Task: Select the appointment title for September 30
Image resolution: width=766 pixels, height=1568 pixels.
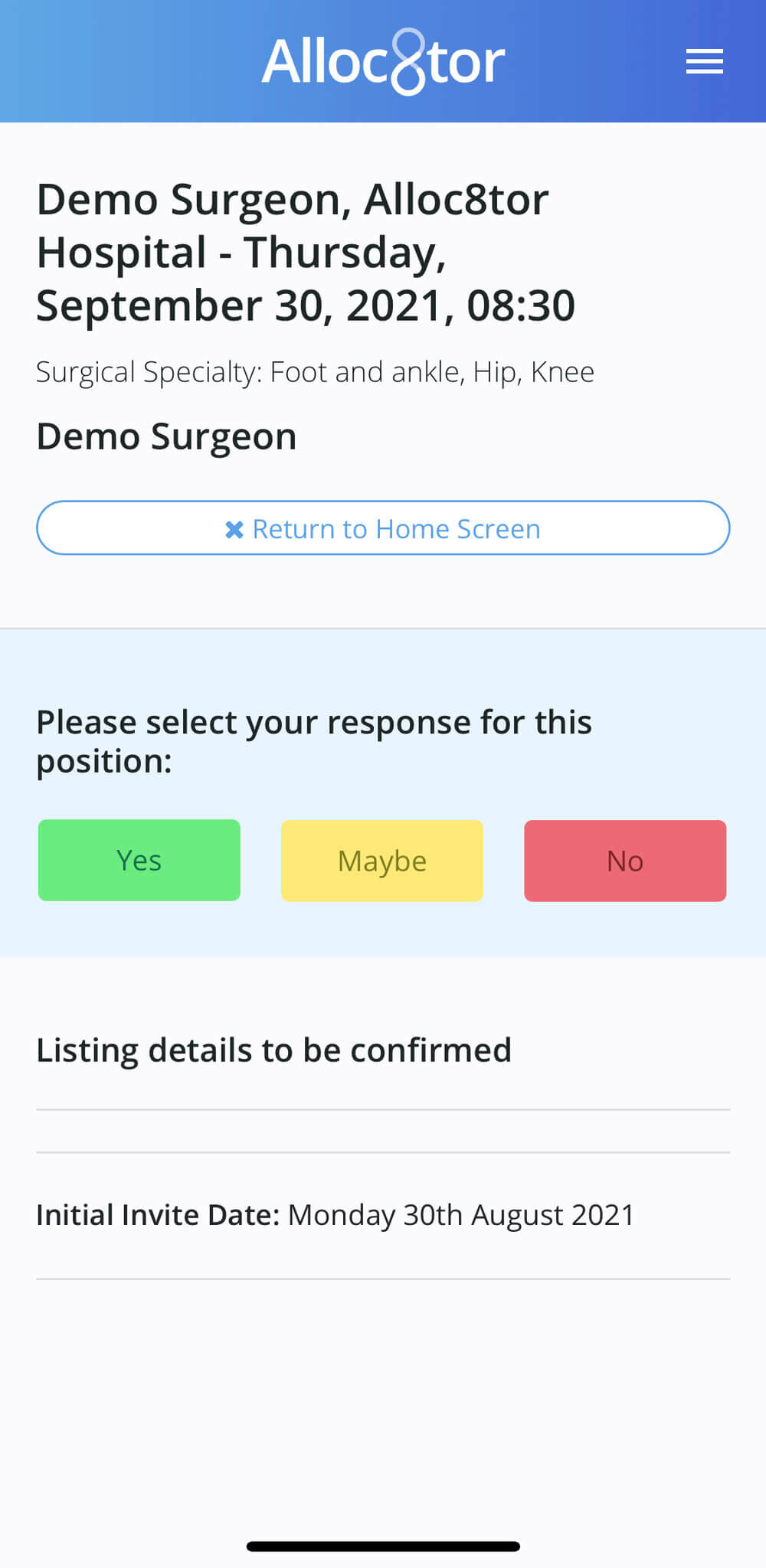Action: [306, 253]
